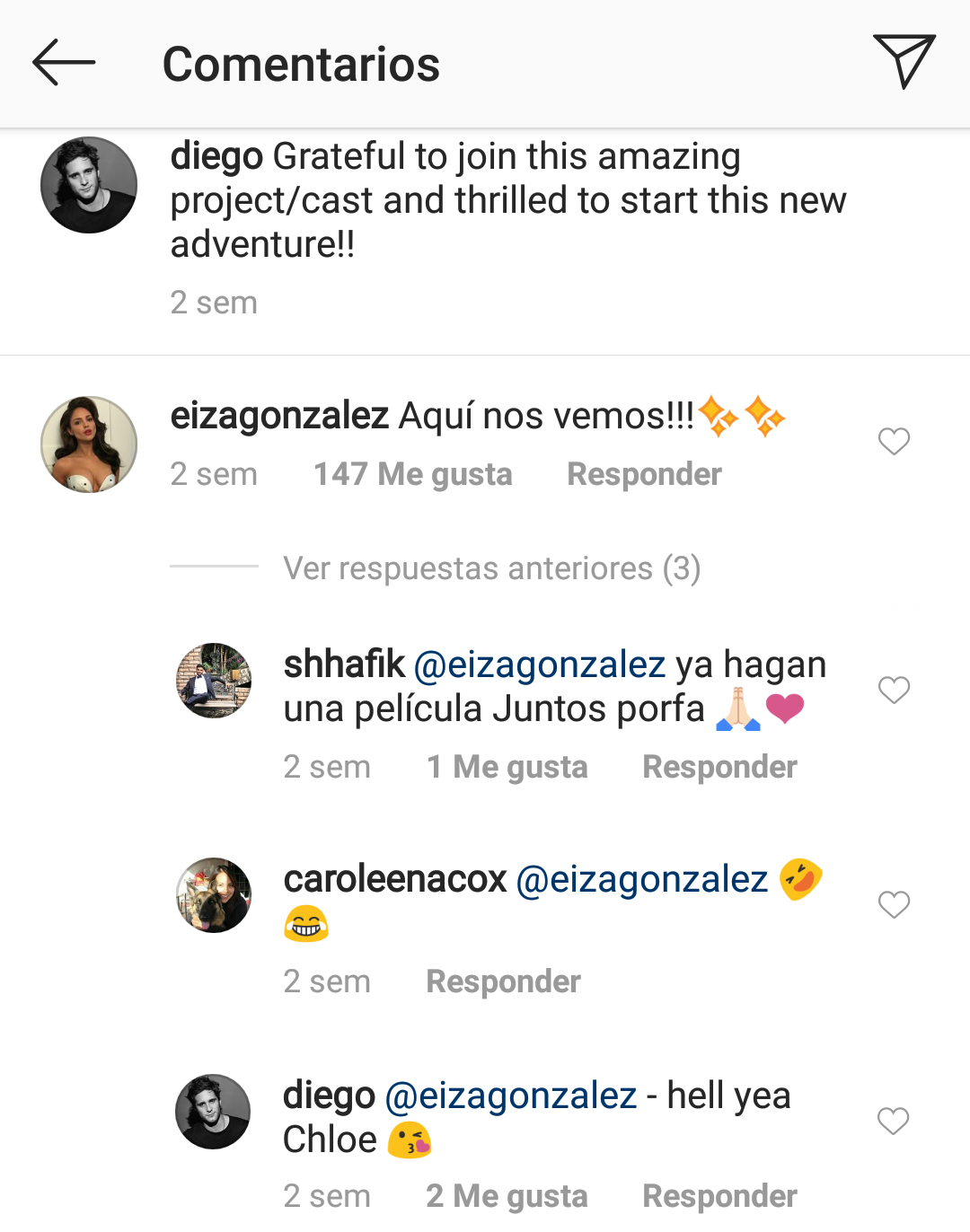Expand Ver respuestas anteriores (3)
The image size is (970, 1232).
pyautogui.click(x=491, y=568)
